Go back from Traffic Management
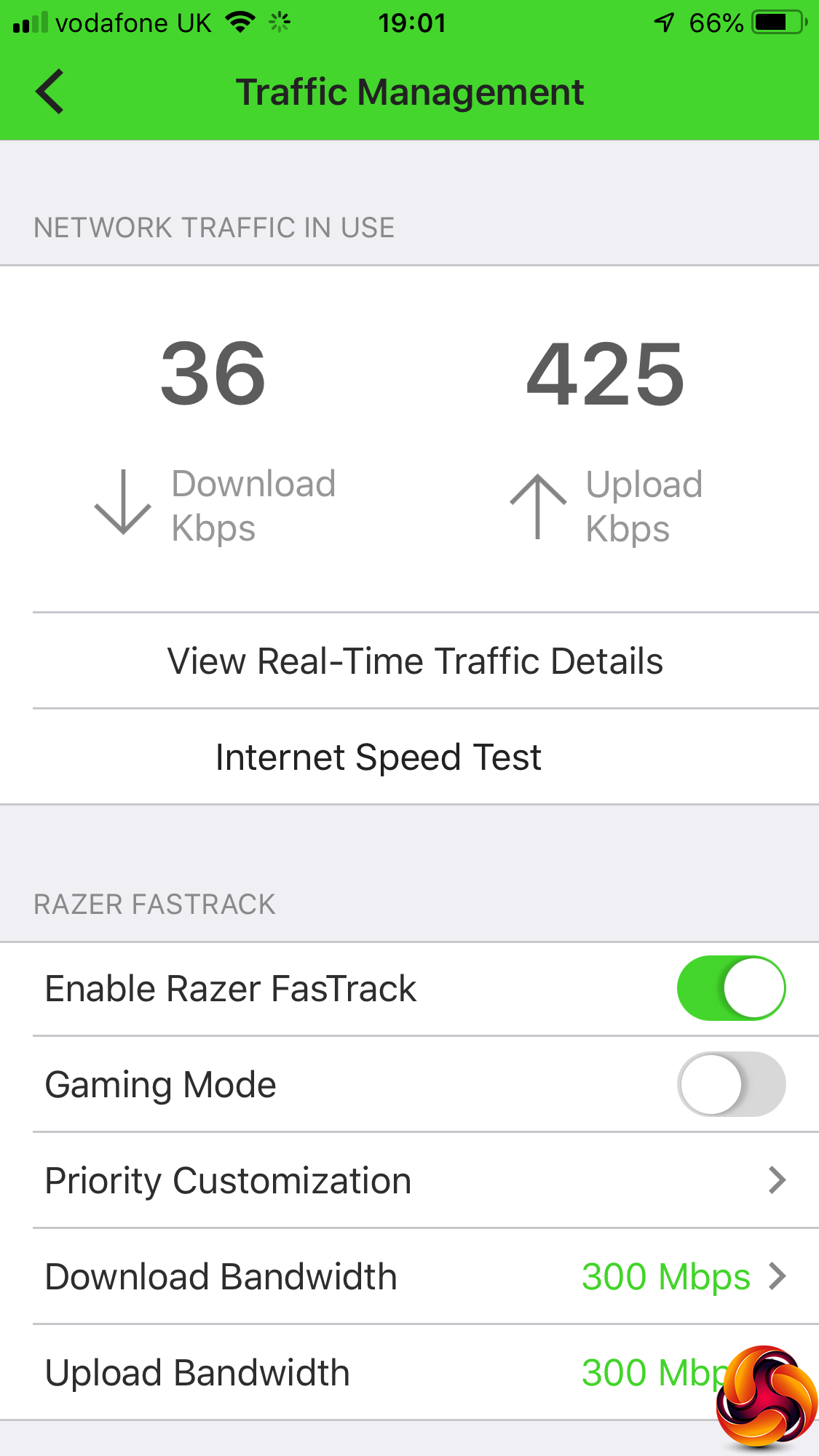Image resolution: width=819 pixels, height=1456 pixels. coord(50,92)
